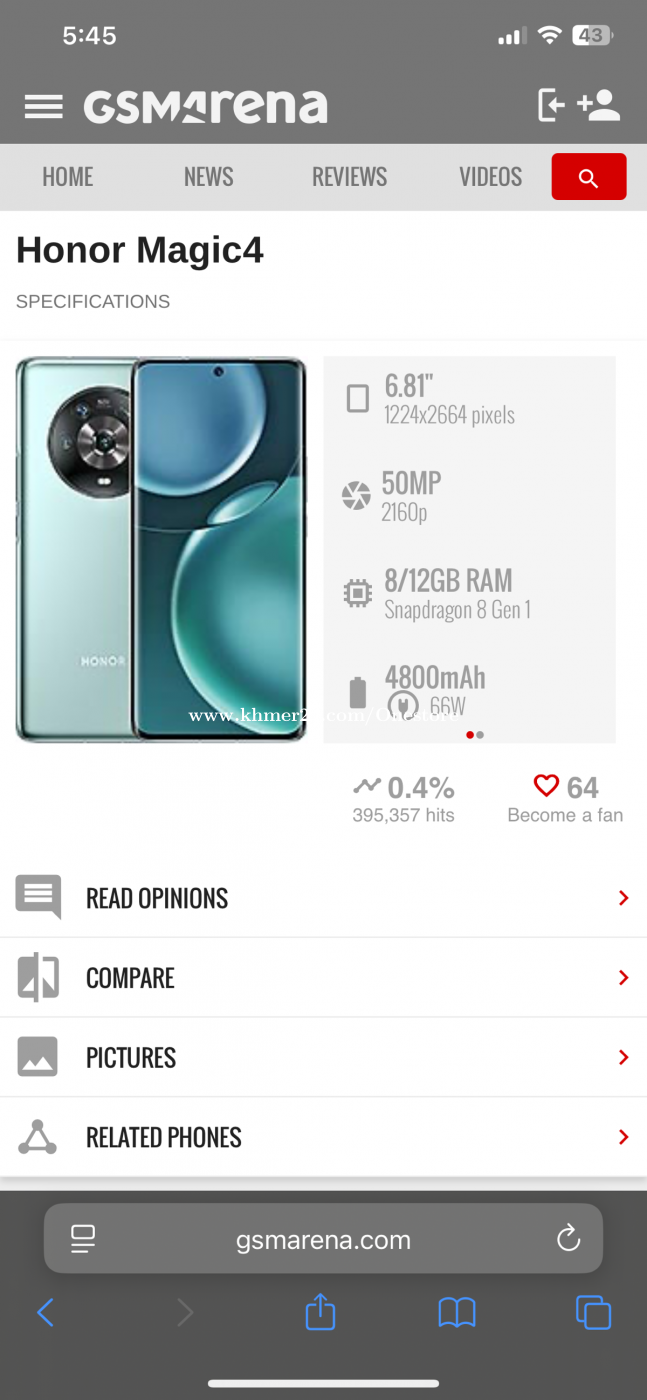Open READ OPINIONS

tap(323, 898)
